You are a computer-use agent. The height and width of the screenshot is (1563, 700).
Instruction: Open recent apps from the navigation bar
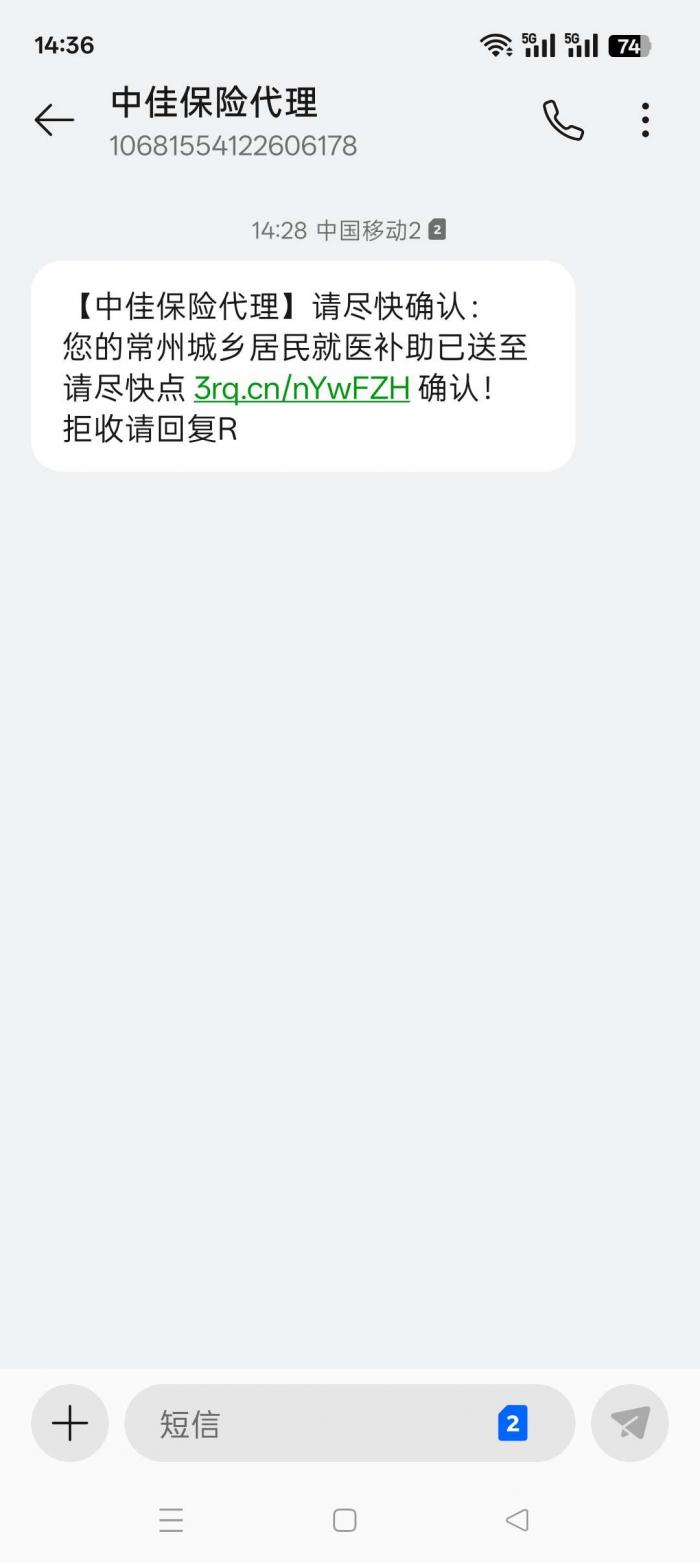point(171,1520)
